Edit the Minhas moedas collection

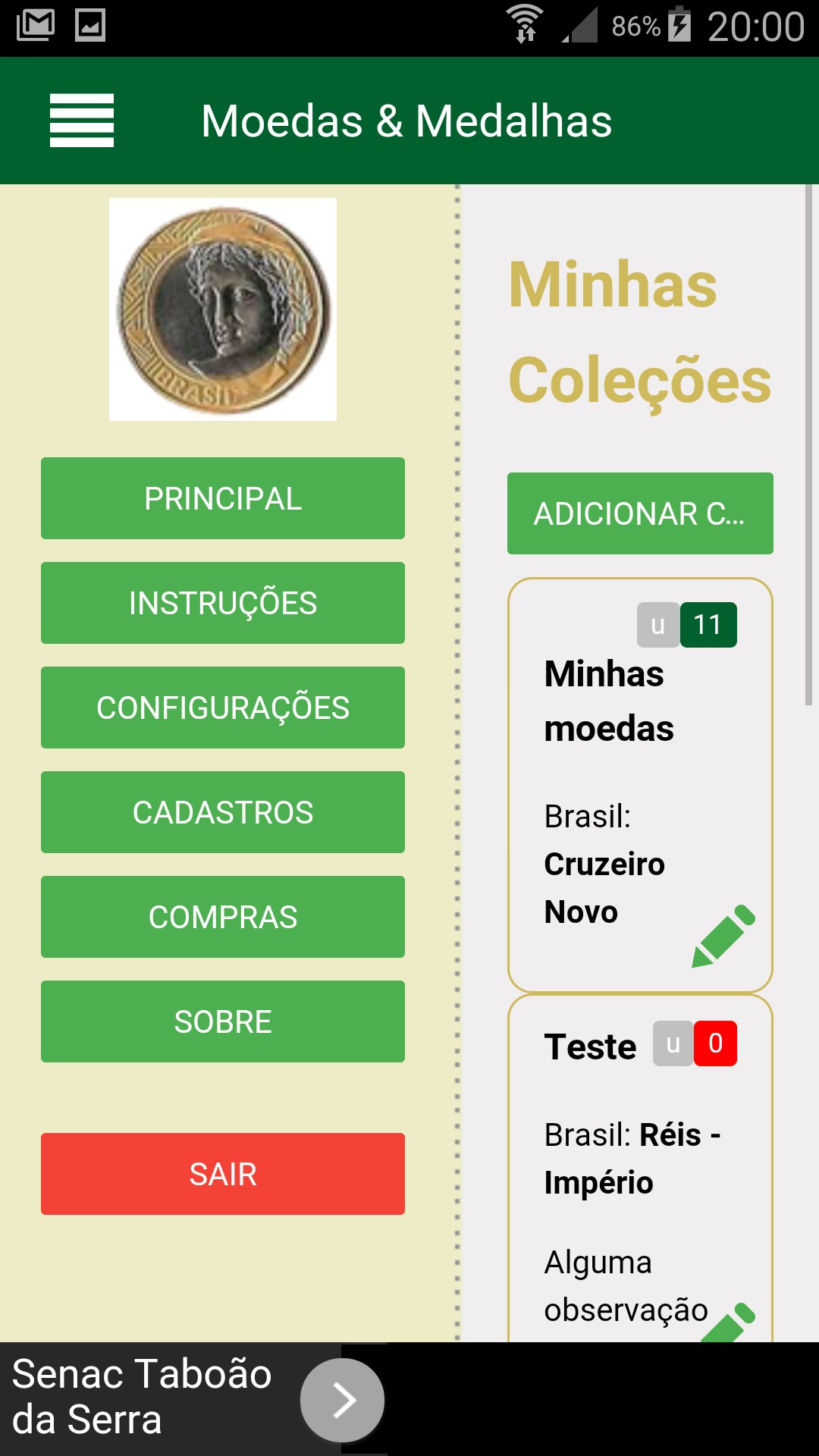[723, 937]
